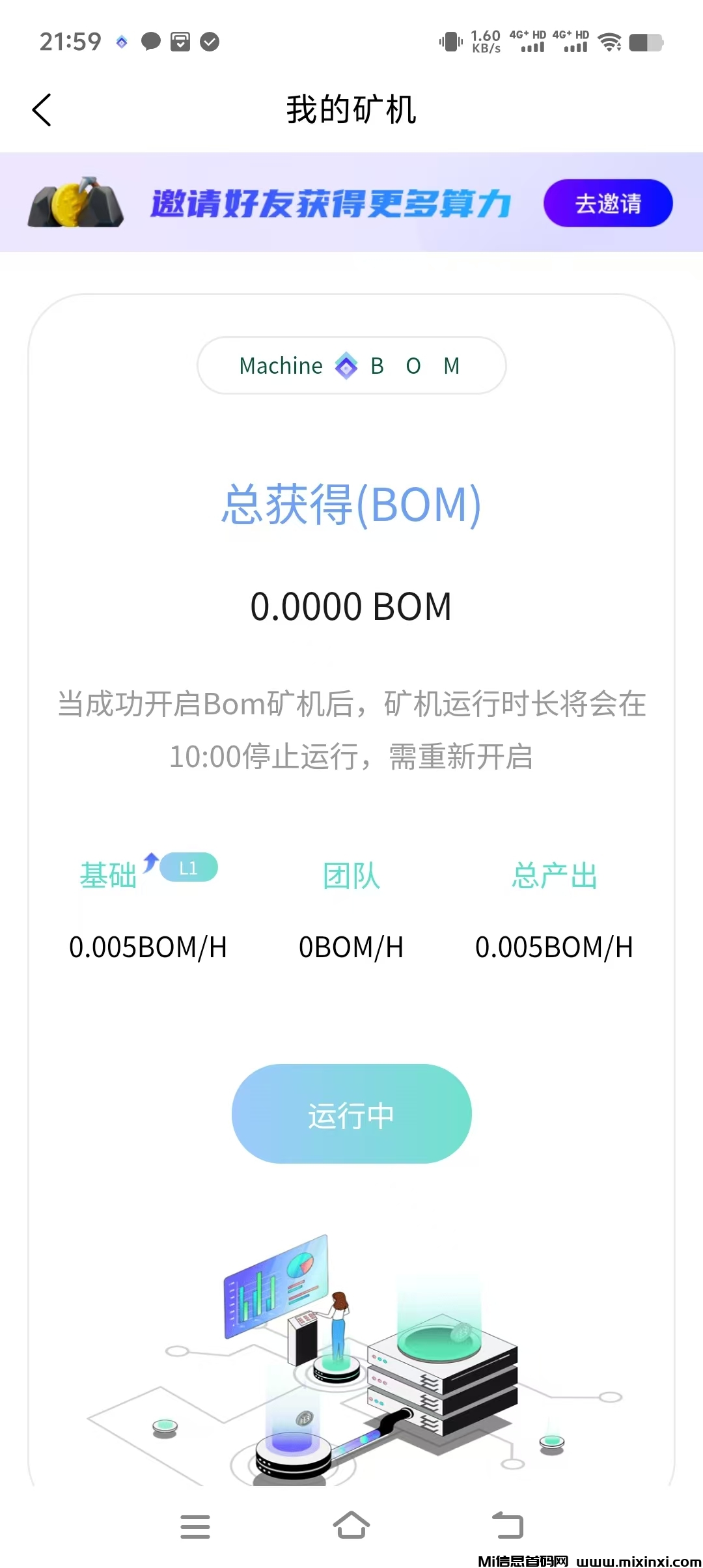Open the menu with the three-line icon
Screen dimensions: 703x1568
pyautogui.click(x=195, y=1527)
